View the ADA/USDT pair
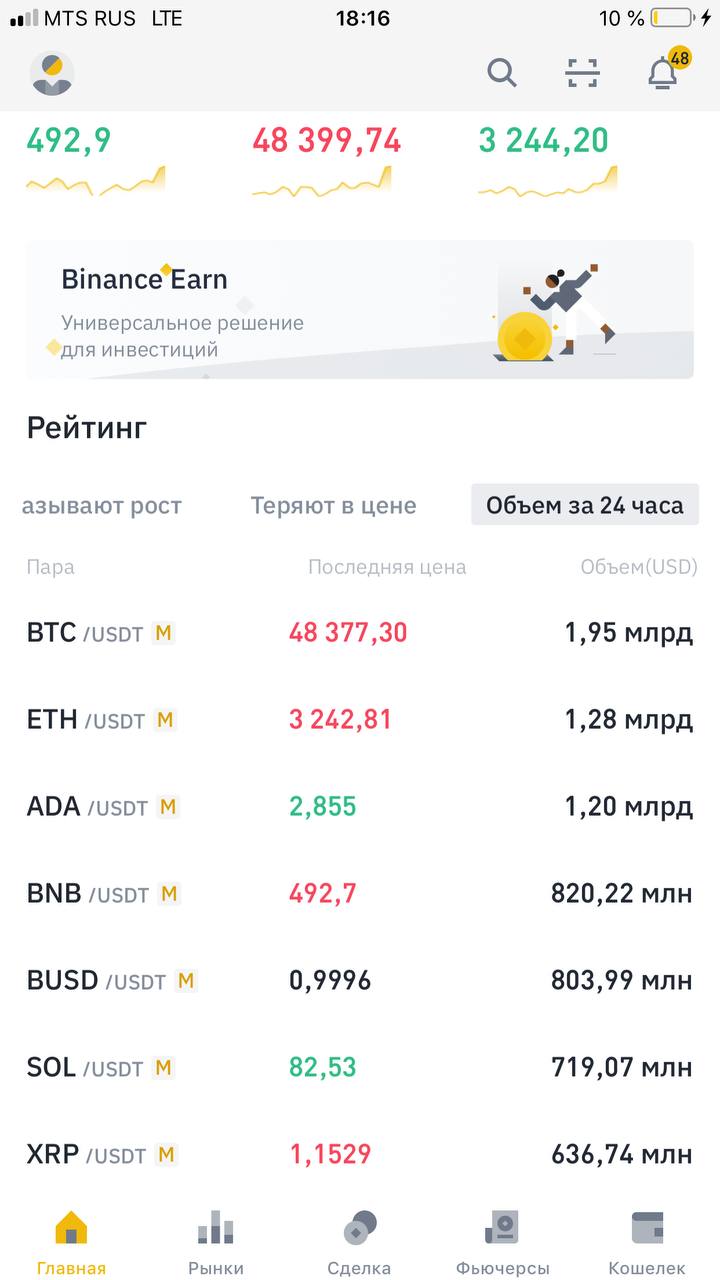 pyautogui.click(x=360, y=807)
